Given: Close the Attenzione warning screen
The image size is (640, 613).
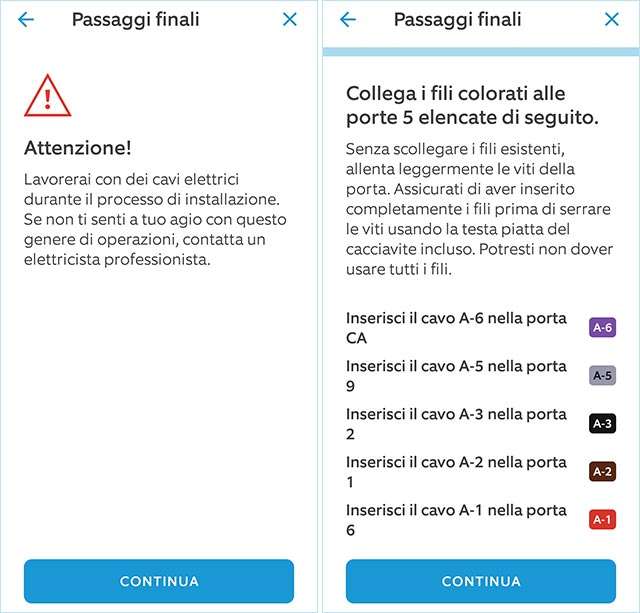Looking at the screenshot, I should tap(290, 20).
